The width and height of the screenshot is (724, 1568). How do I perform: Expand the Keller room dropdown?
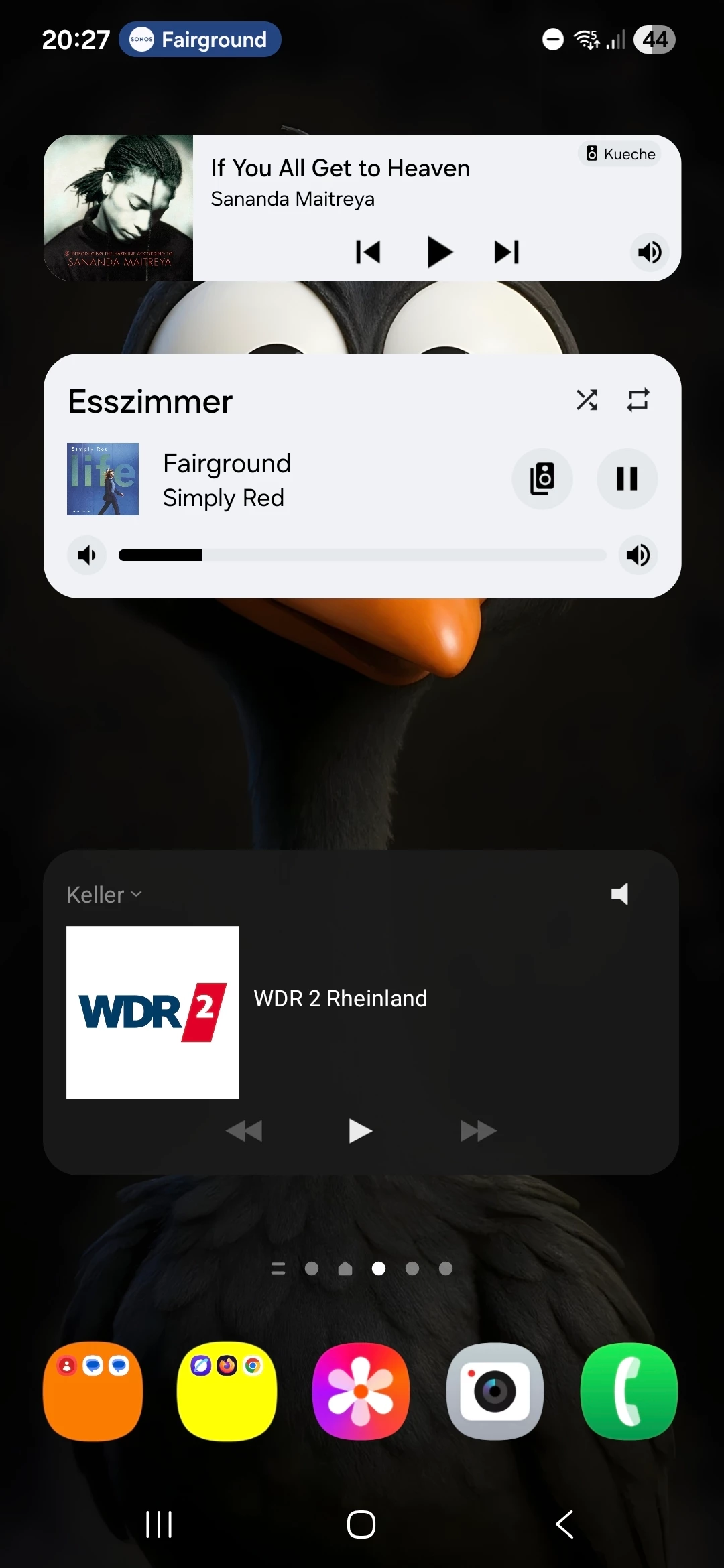(105, 895)
